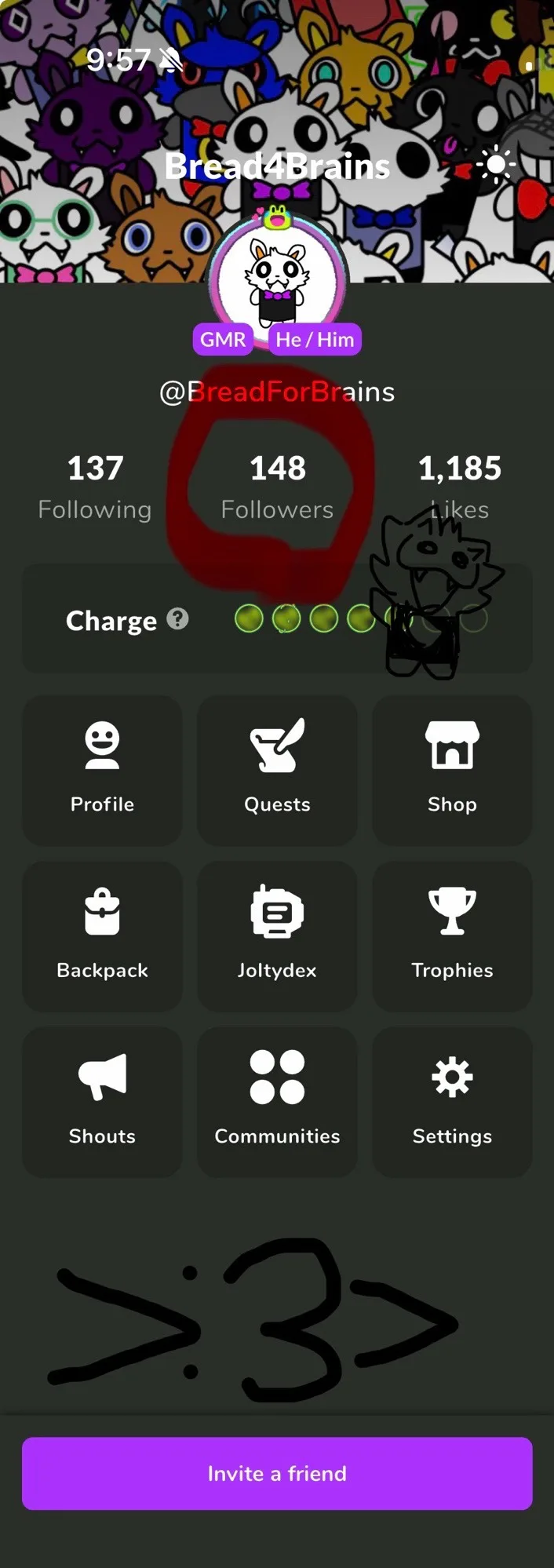The height and width of the screenshot is (1568, 554).
Task: Tap the profile avatar picture
Action: [277, 281]
